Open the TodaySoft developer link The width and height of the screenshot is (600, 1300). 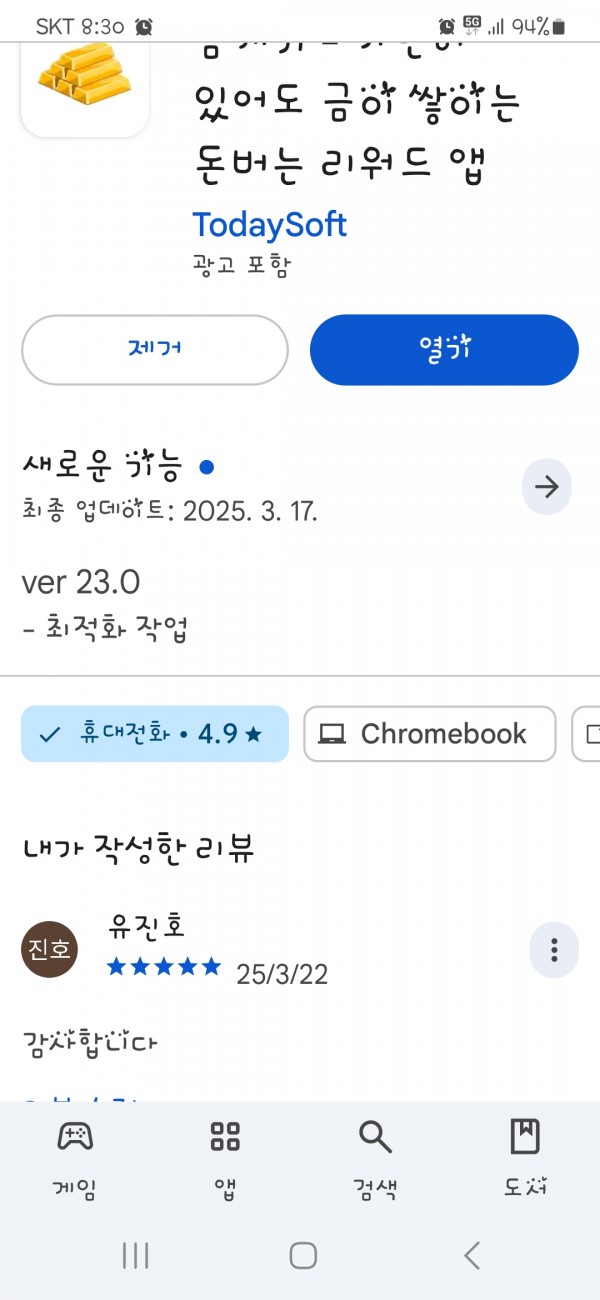[269, 224]
